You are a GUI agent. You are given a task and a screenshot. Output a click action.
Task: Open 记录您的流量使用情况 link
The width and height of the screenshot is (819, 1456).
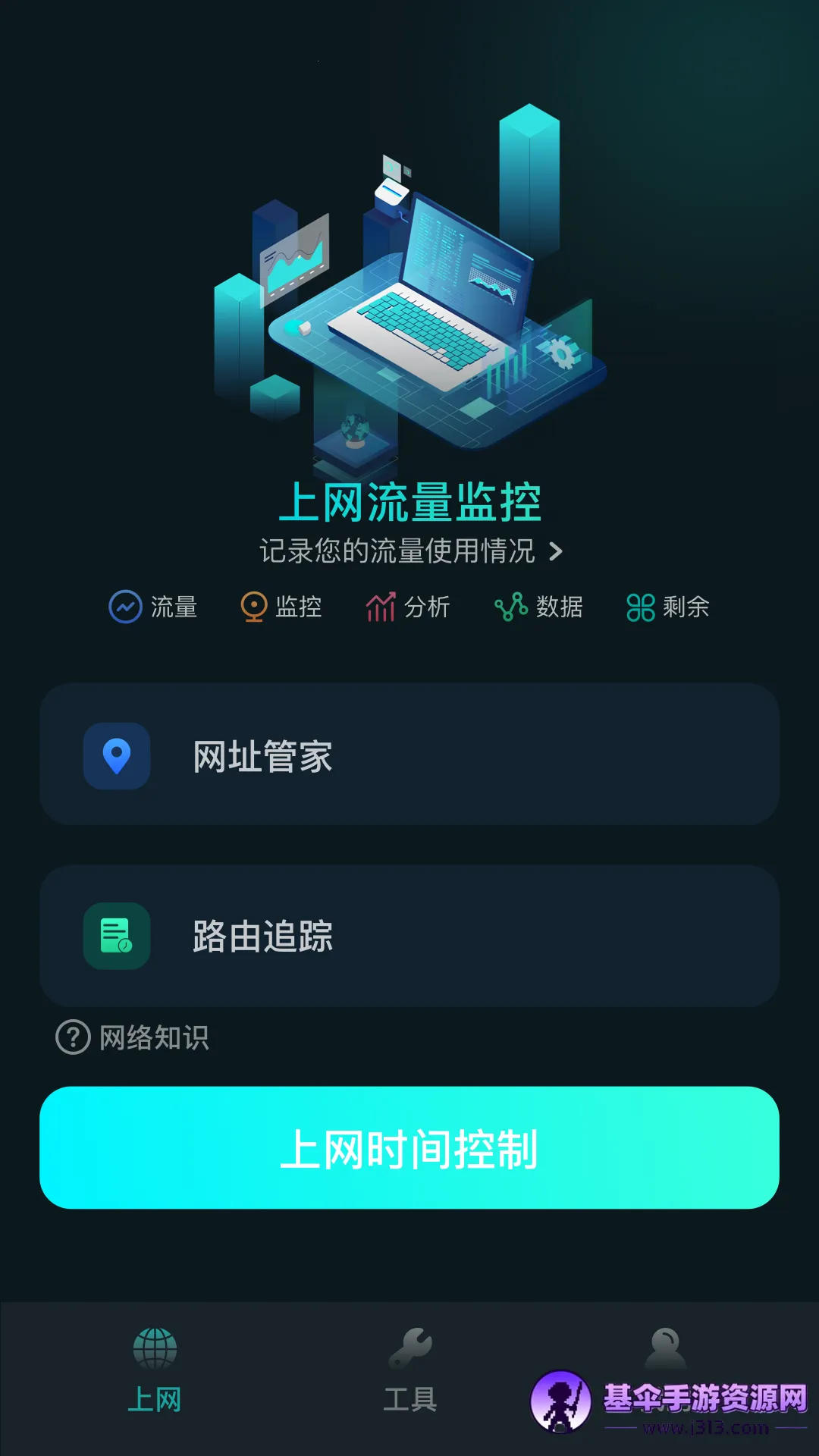410,551
